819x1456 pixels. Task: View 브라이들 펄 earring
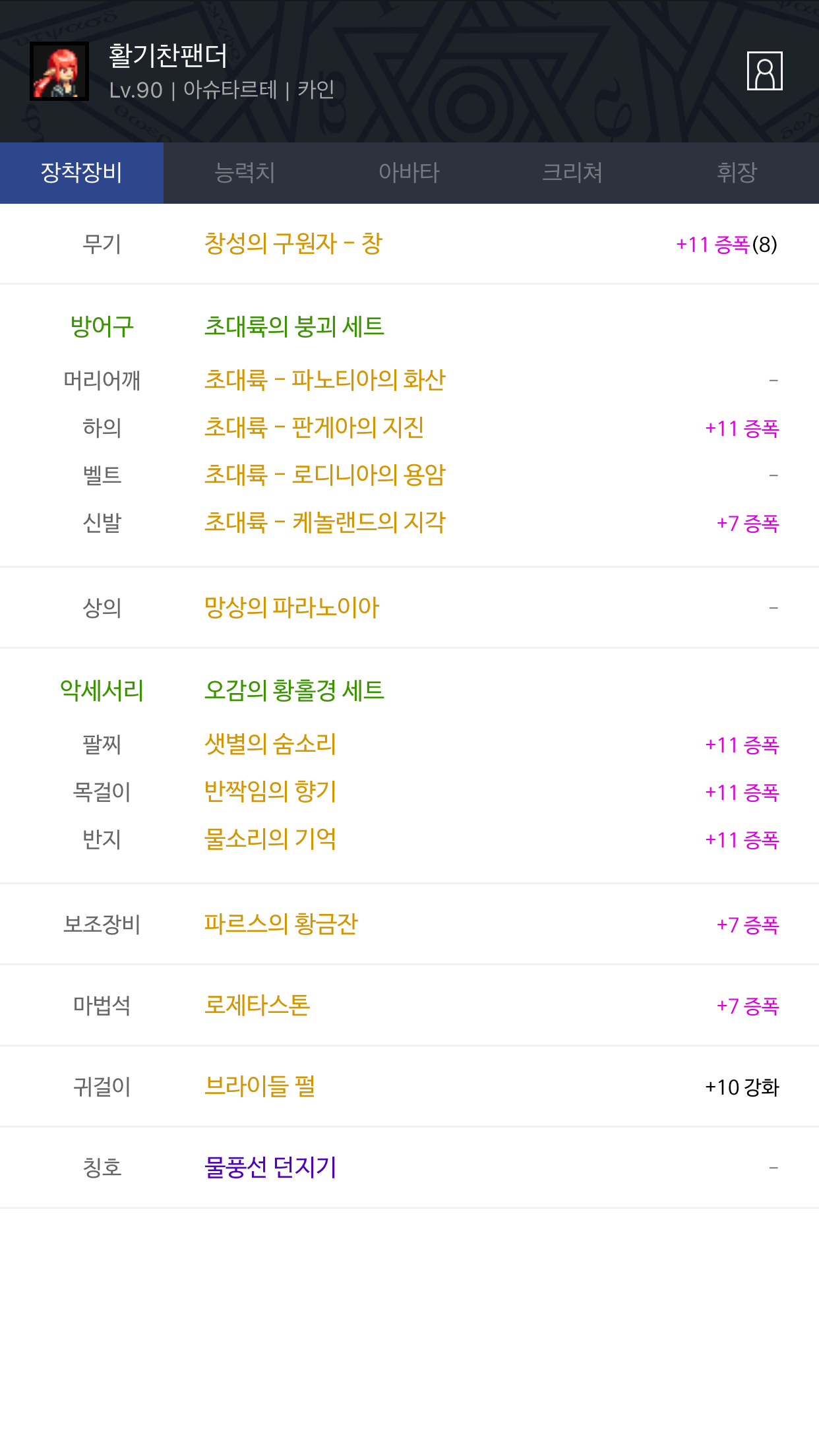(260, 1086)
